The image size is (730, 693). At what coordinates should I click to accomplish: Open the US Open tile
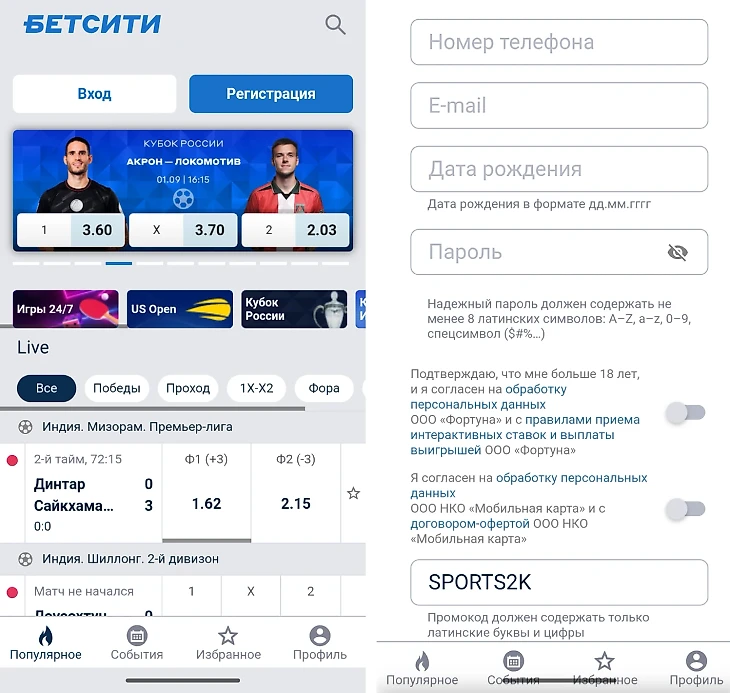tap(180, 309)
